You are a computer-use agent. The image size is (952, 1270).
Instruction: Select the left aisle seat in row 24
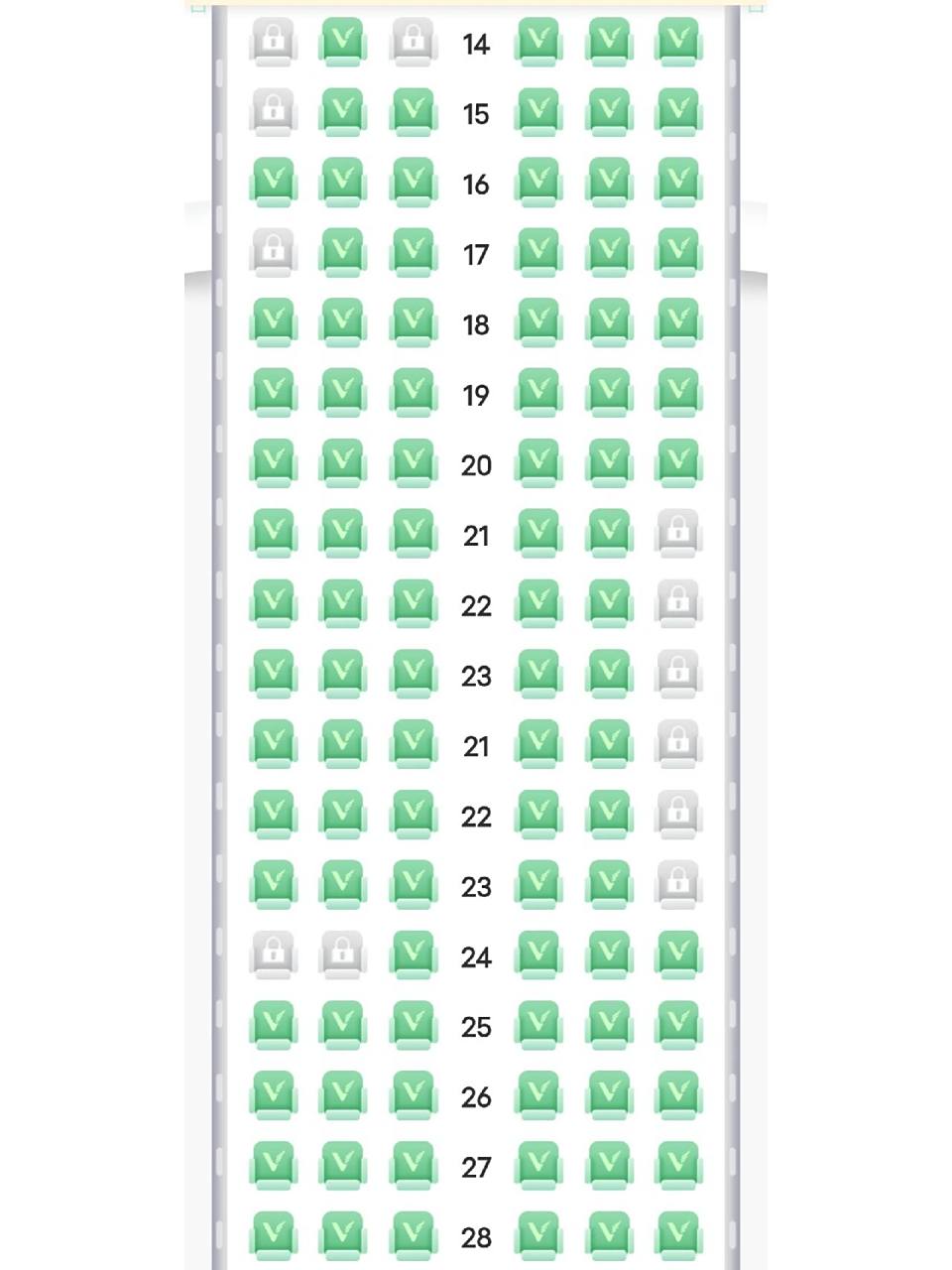pos(413,954)
